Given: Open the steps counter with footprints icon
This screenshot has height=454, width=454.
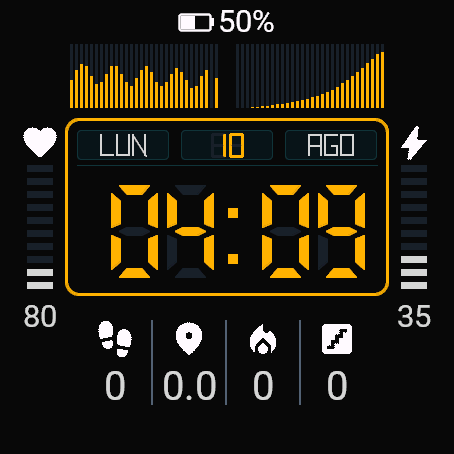Looking at the screenshot, I should point(115,339).
